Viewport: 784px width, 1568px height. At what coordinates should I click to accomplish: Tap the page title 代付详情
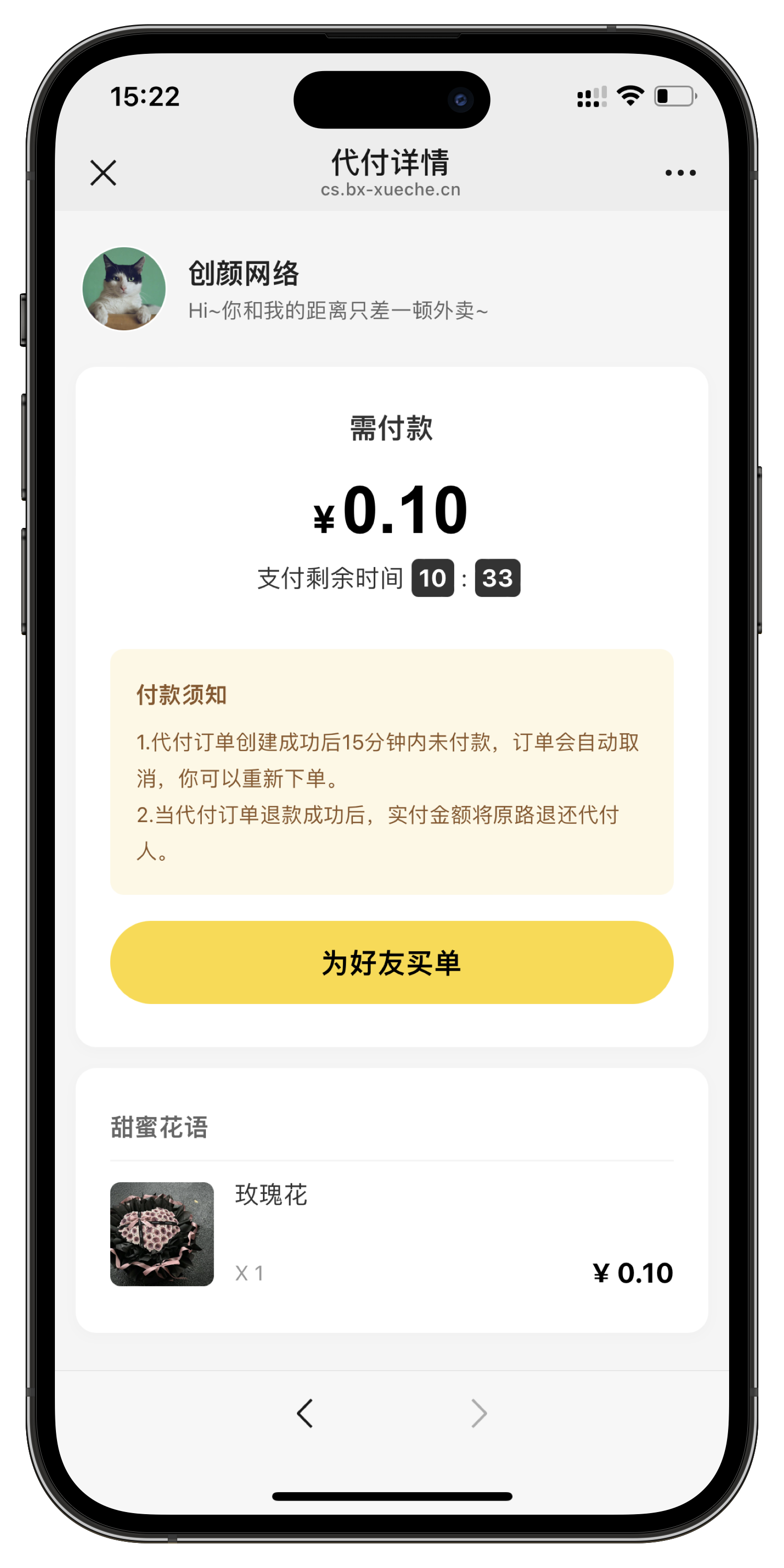(x=391, y=162)
